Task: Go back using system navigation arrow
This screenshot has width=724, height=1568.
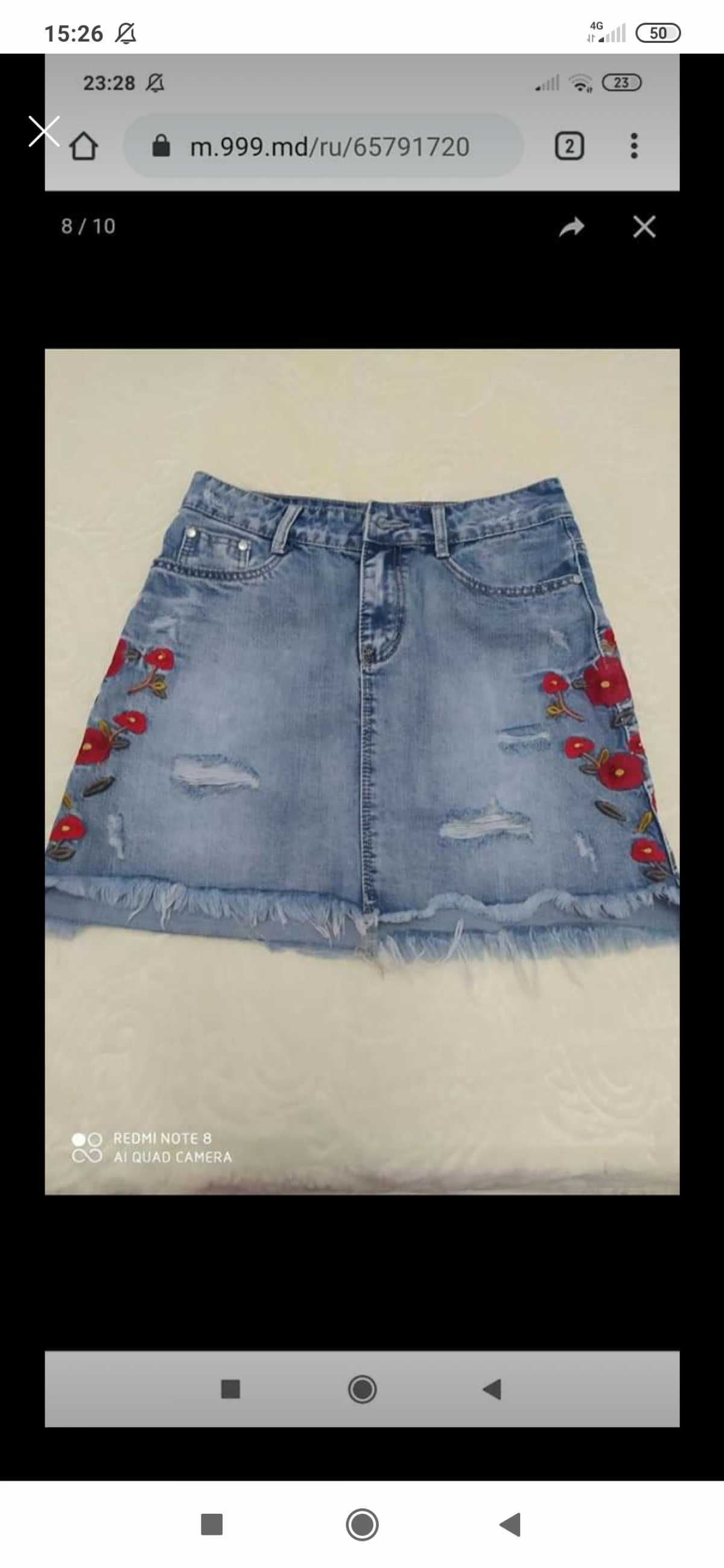Action: click(510, 1525)
